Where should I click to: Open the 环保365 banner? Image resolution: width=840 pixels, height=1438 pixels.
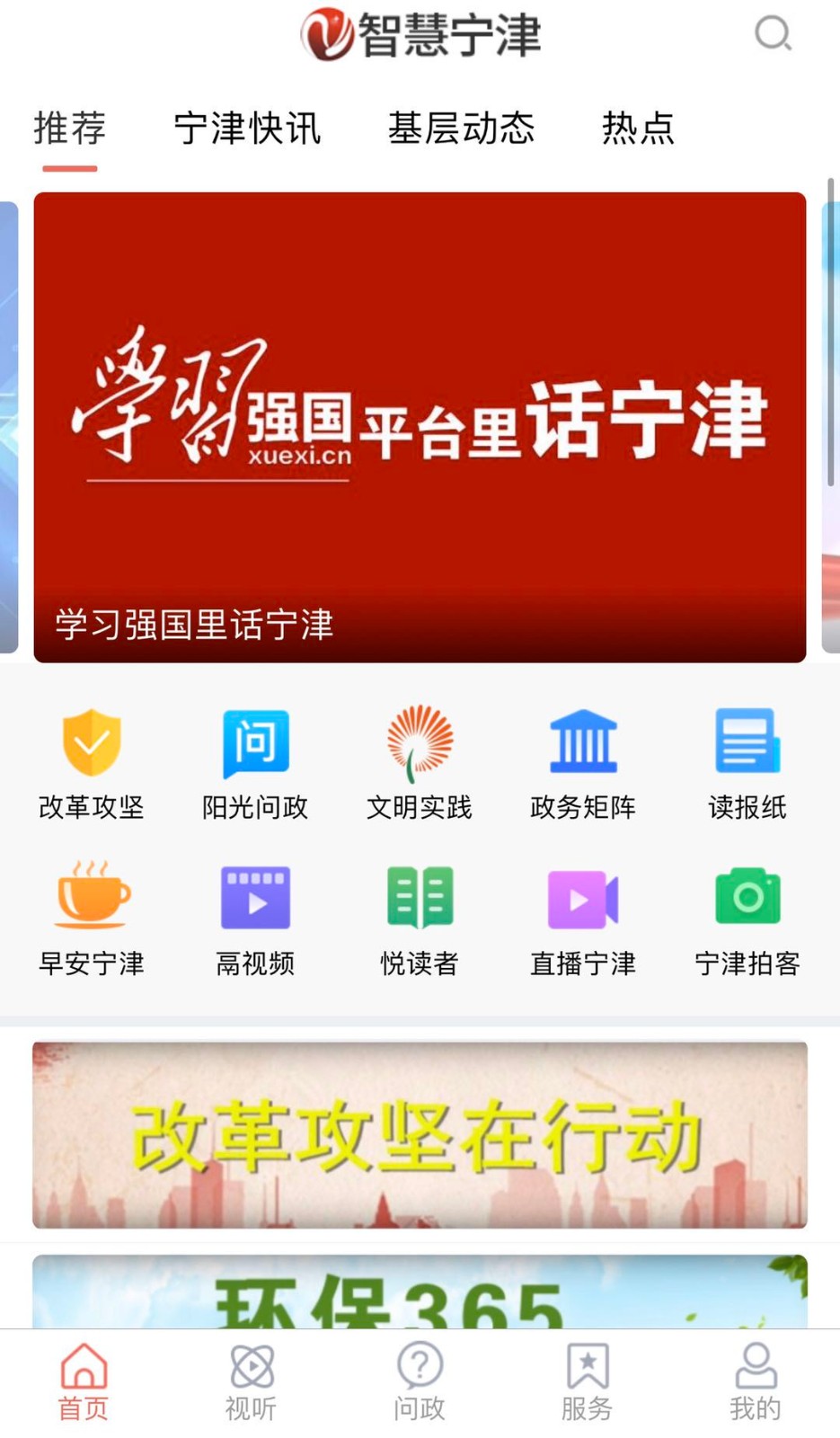click(x=420, y=1294)
